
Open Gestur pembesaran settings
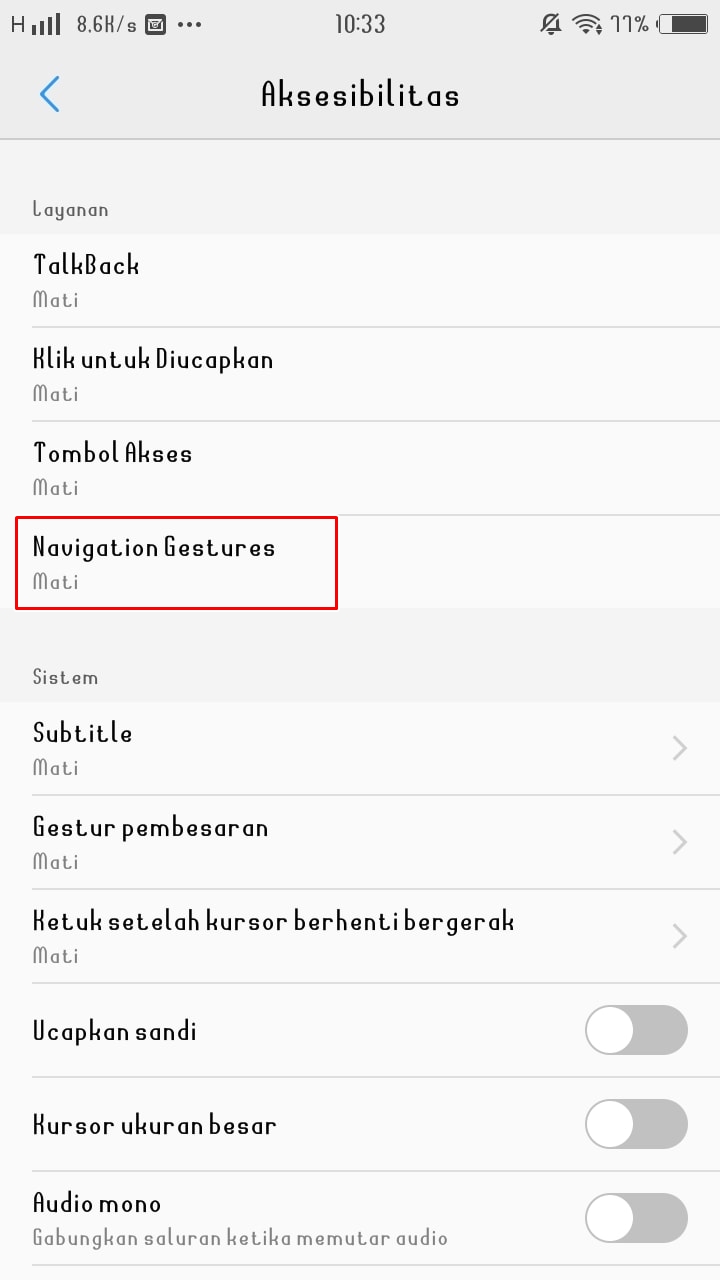click(360, 842)
